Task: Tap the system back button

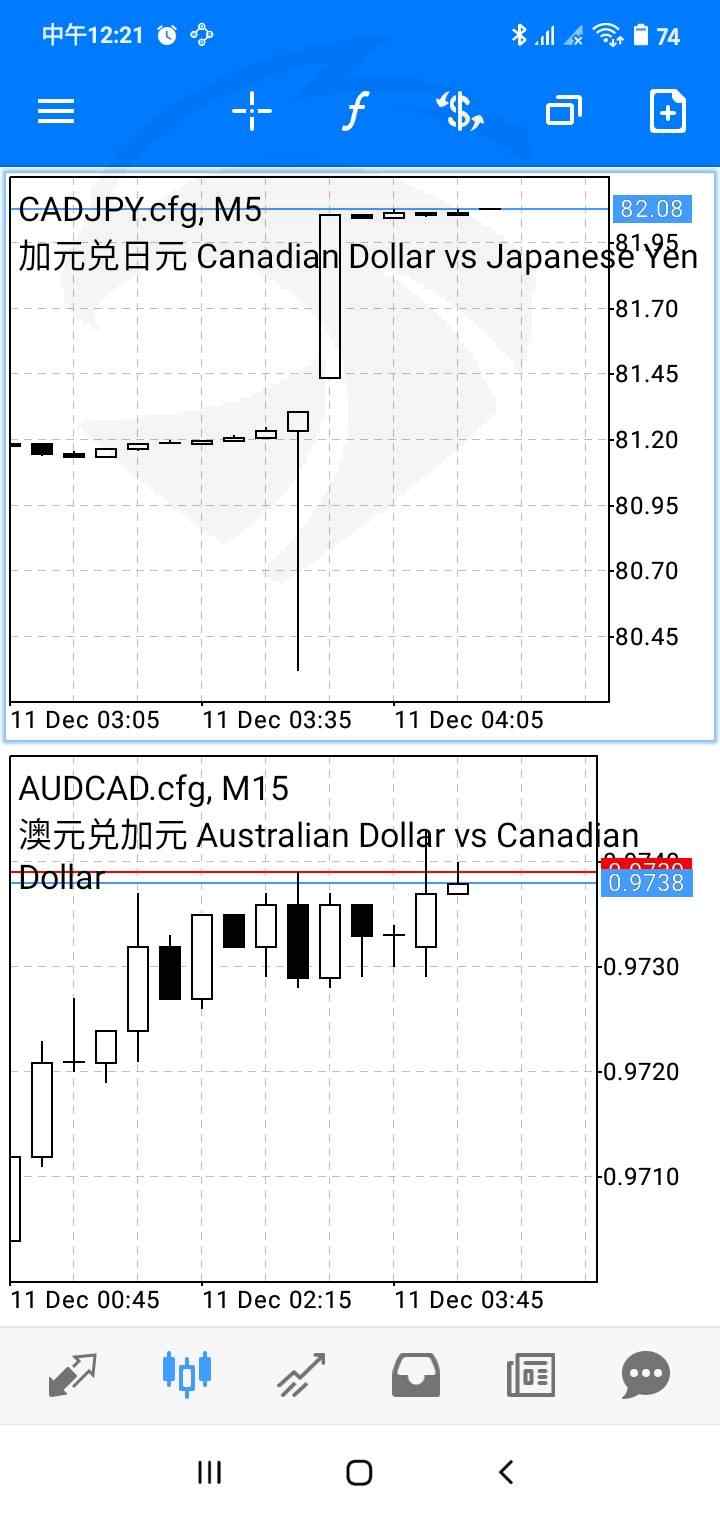Action: point(506,1472)
